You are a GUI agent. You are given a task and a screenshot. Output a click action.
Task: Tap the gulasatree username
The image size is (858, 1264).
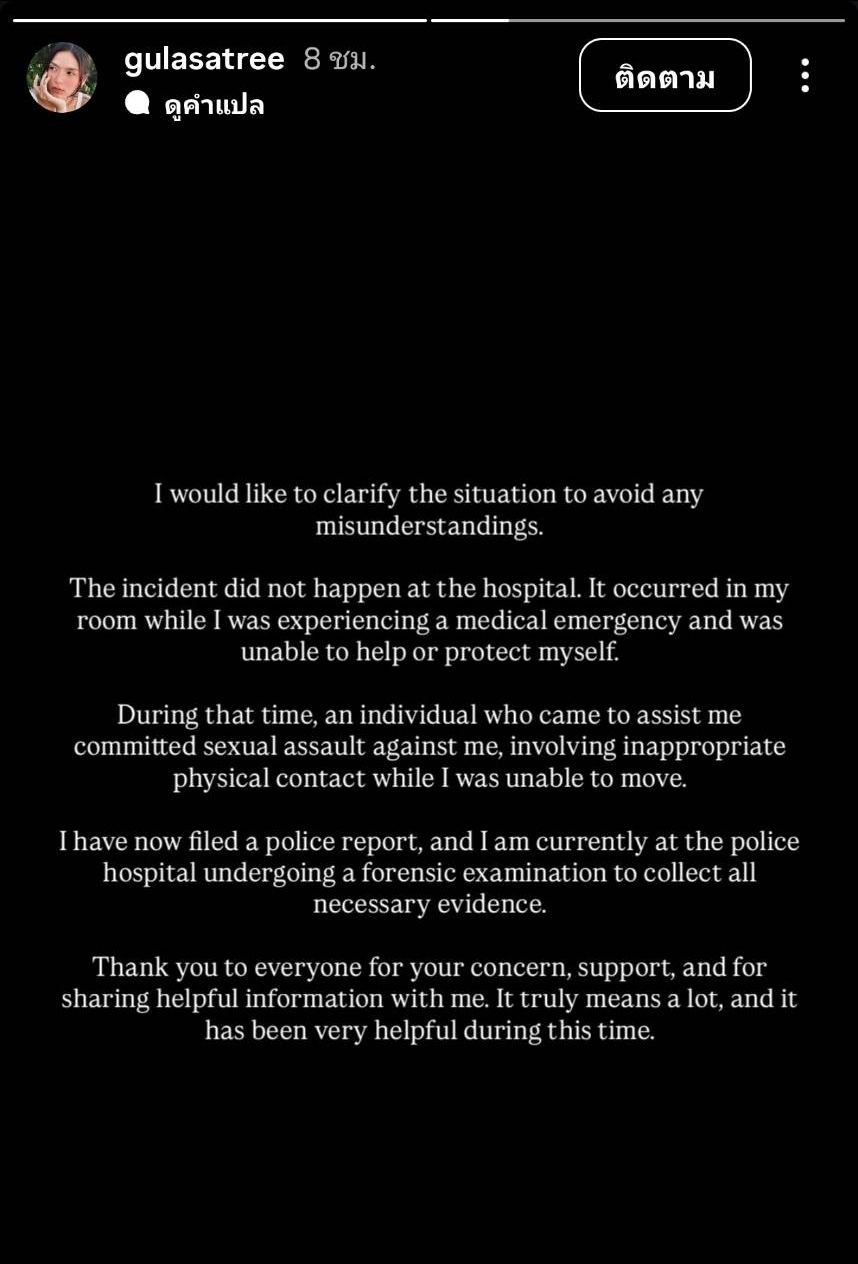204,60
